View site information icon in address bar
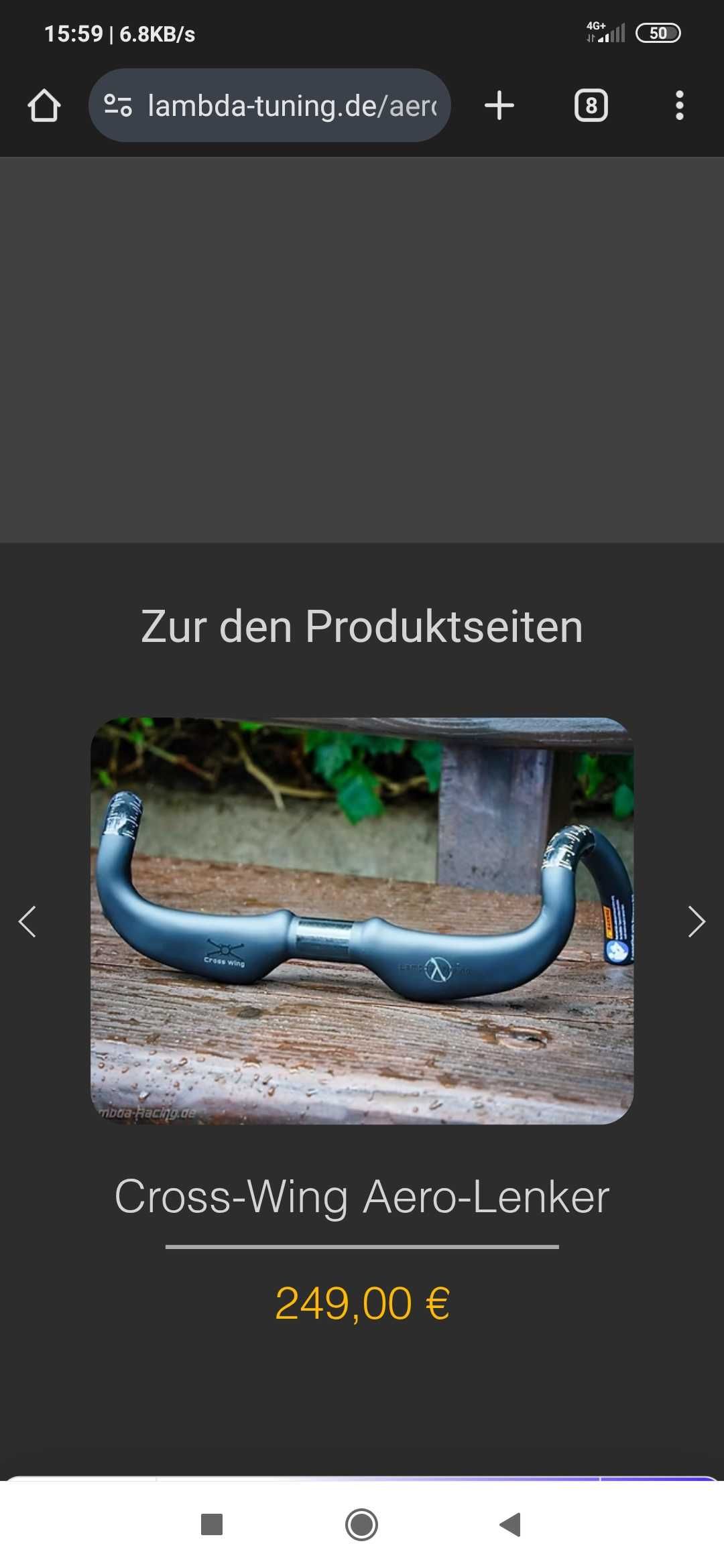Image resolution: width=724 pixels, height=1568 pixels. 118,106
